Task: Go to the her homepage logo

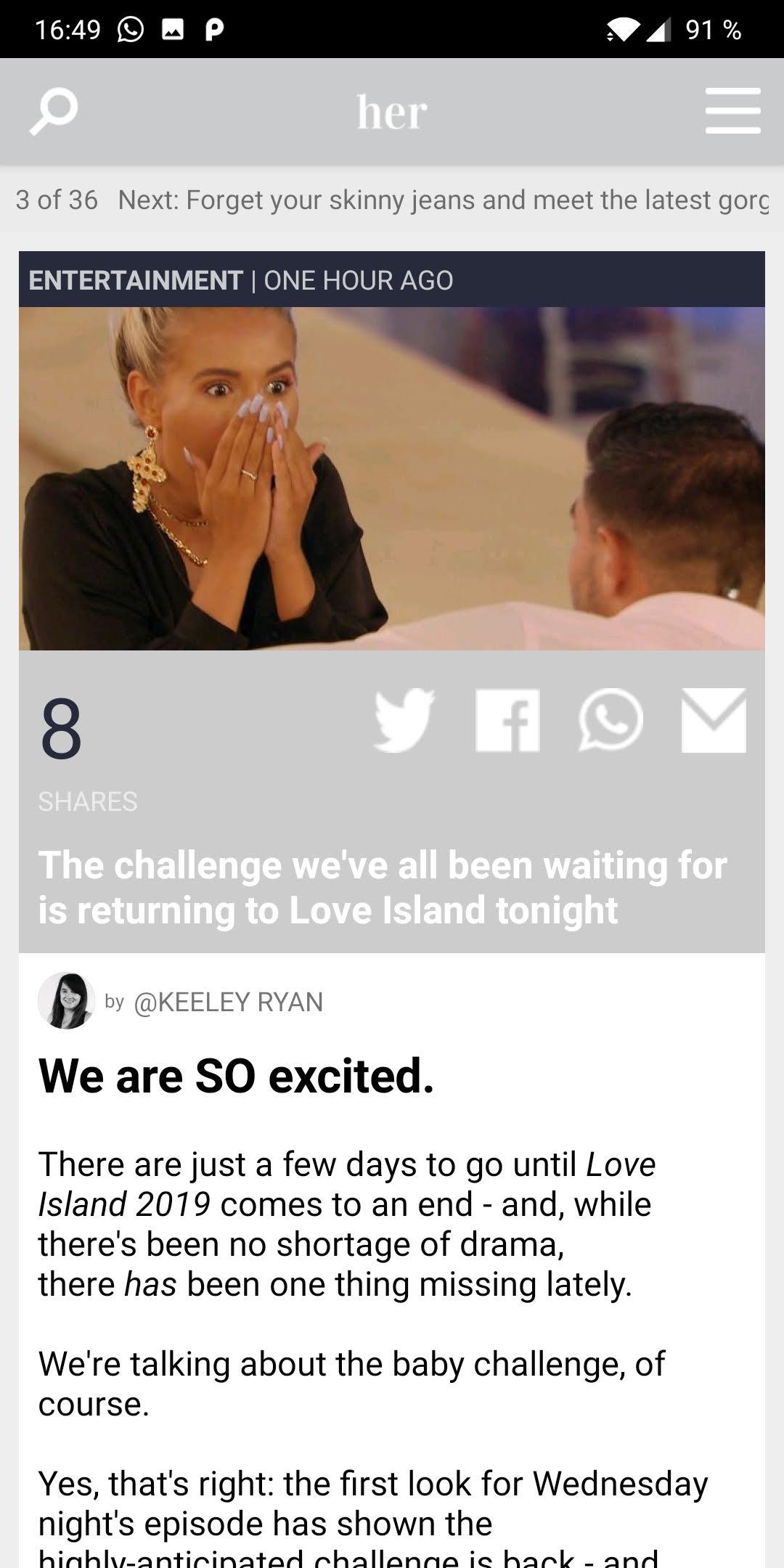Action: coord(392,113)
